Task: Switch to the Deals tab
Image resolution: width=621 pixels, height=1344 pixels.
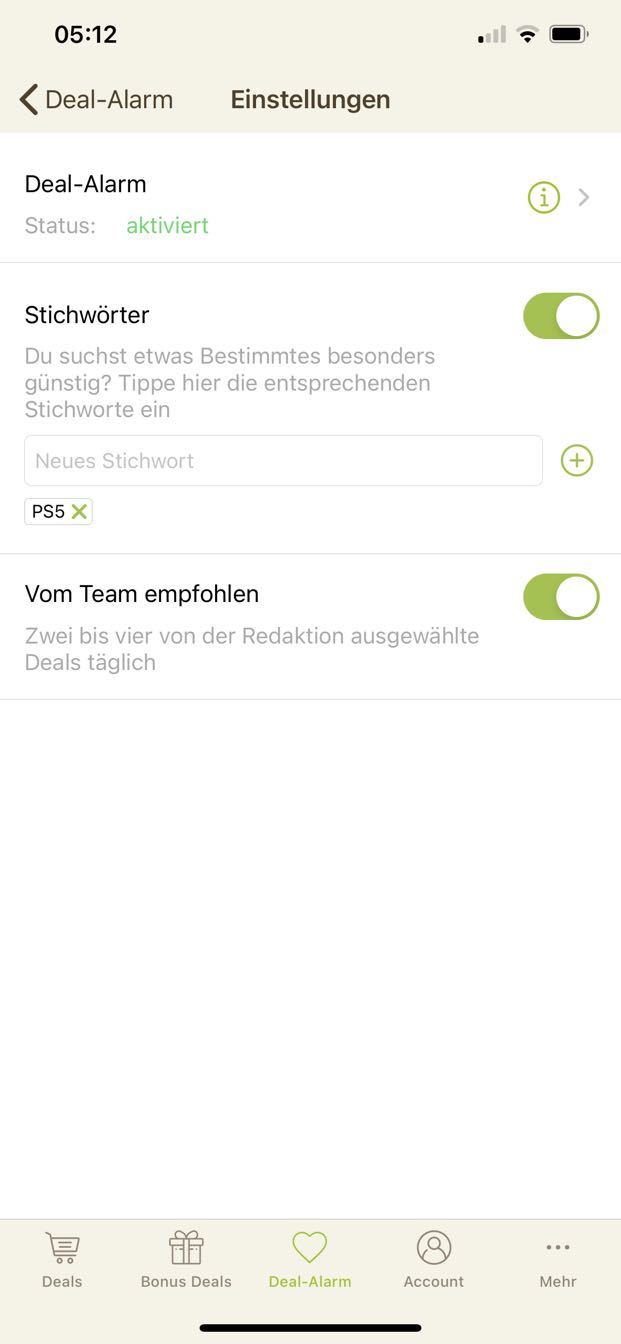Action: [62, 1260]
